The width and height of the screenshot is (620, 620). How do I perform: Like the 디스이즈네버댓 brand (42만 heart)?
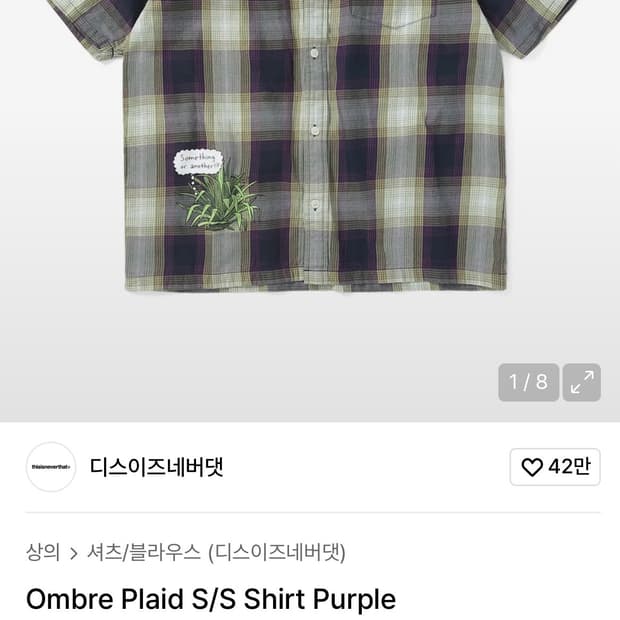point(555,467)
